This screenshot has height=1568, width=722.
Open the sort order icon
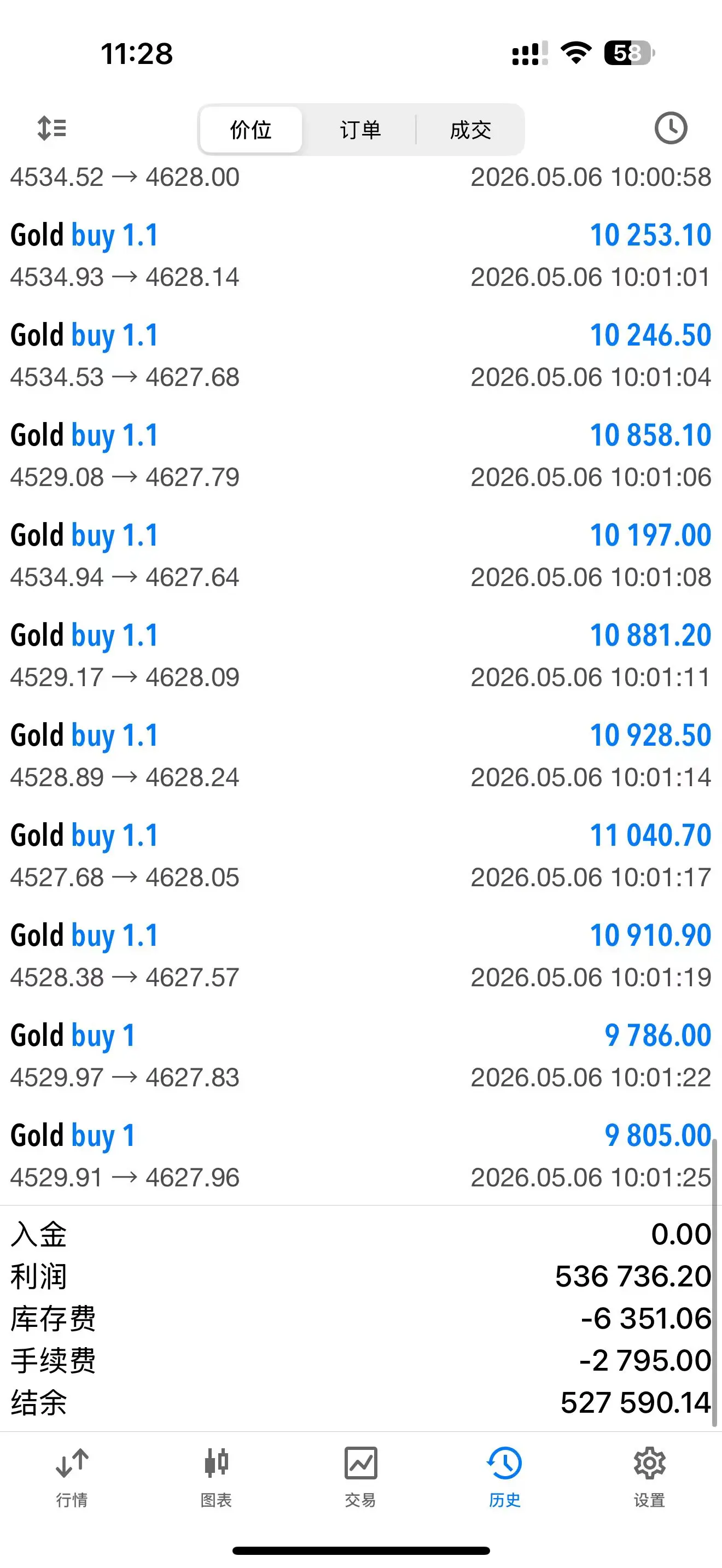click(x=52, y=128)
